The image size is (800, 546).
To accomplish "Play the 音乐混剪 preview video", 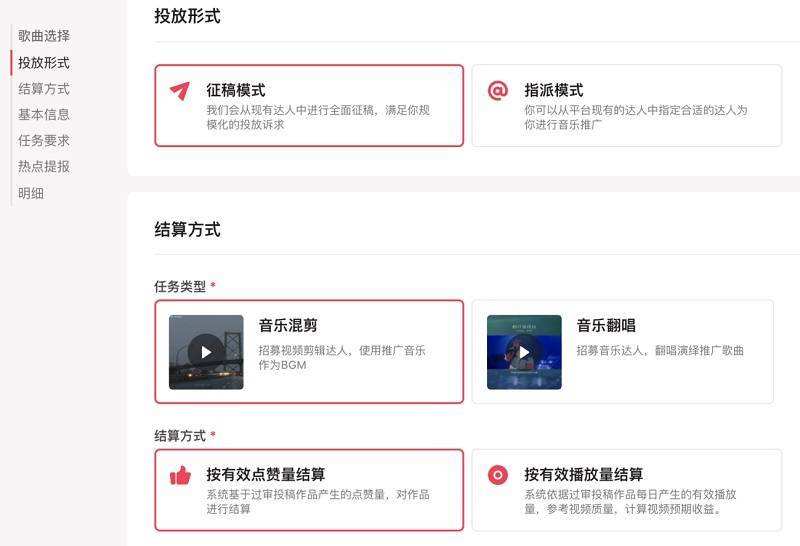I will pos(206,352).
